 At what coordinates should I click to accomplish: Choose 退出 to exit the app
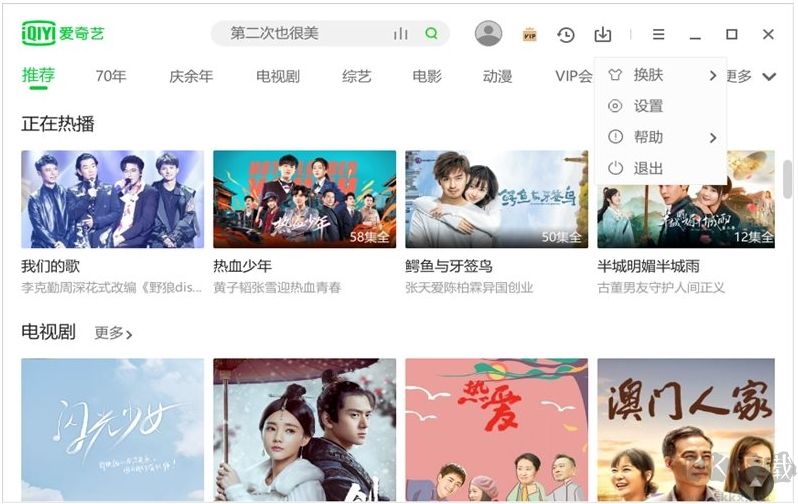[x=648, y=168]
